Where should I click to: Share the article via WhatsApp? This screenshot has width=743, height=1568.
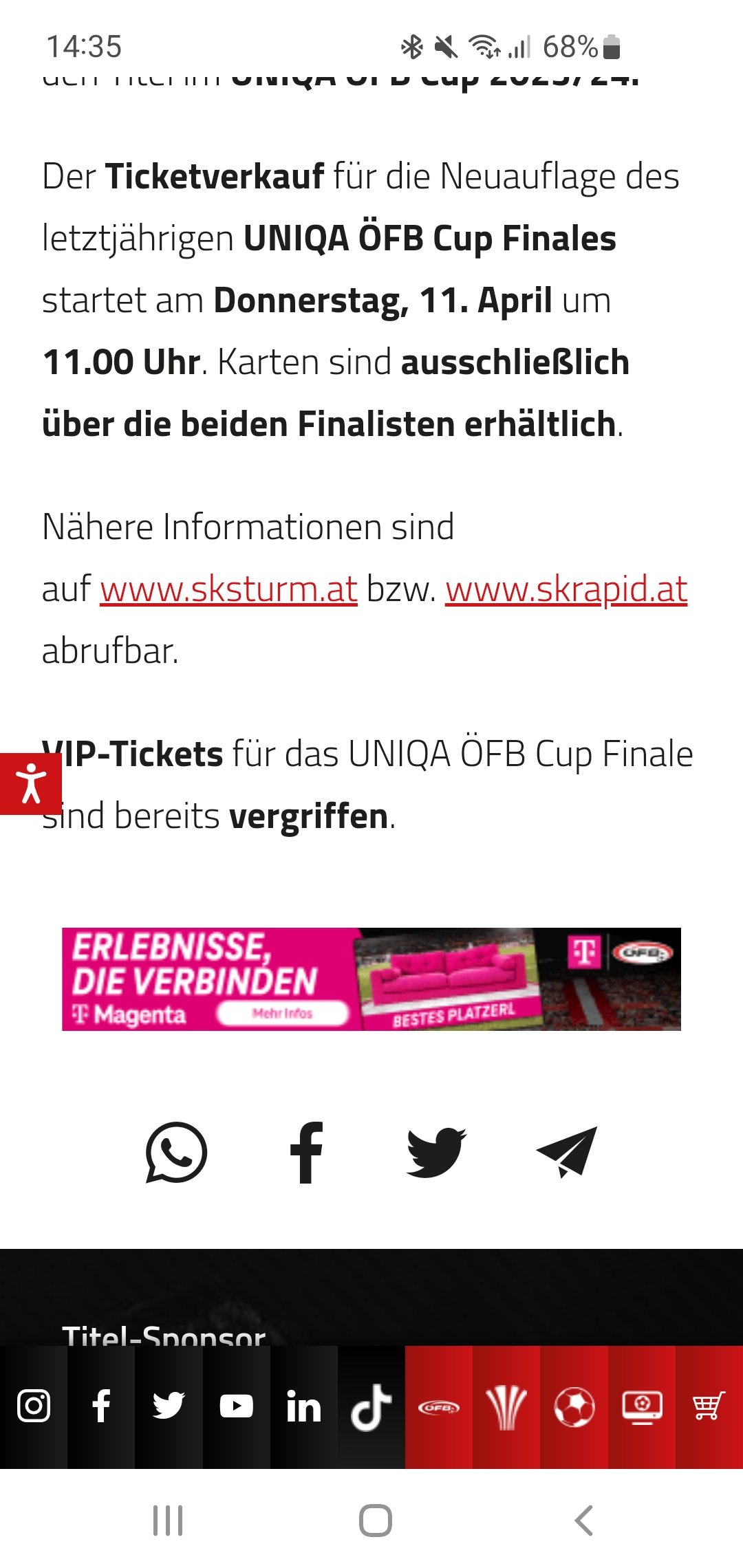click(176, 1153)
